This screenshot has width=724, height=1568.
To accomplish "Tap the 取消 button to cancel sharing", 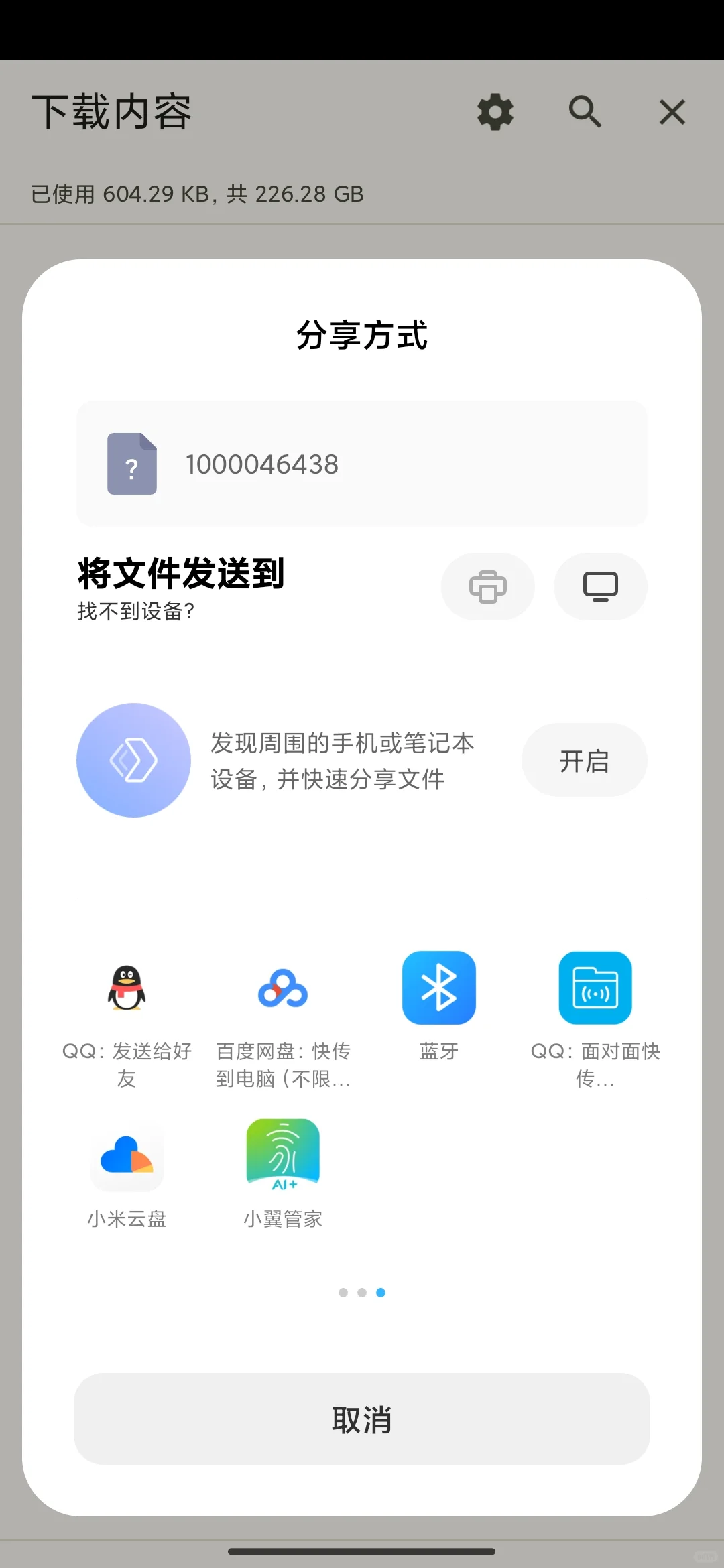I will pyautogui.click(x=362, y=1419).
